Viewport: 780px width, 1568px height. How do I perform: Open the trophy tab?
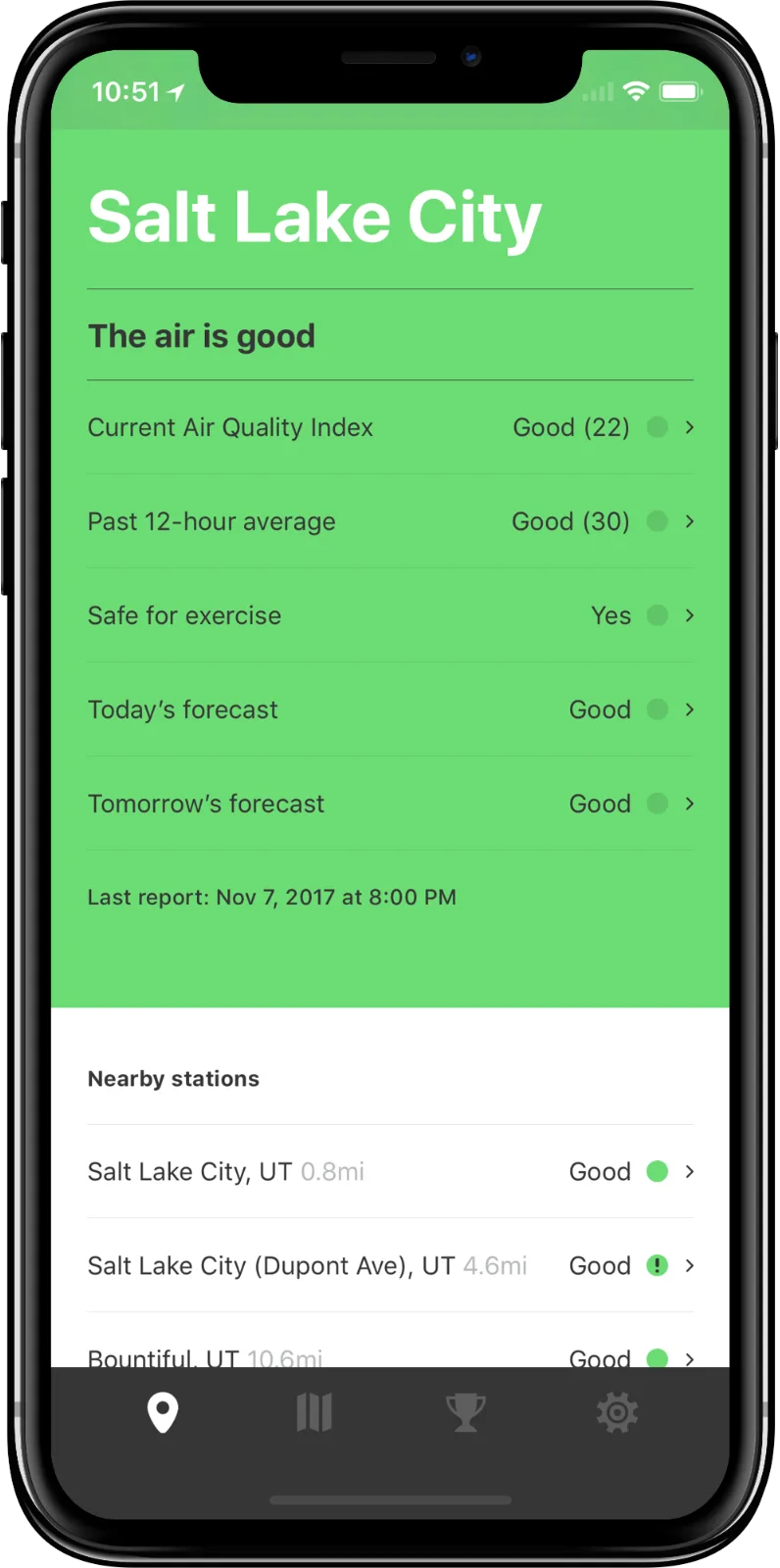(x=465, y=1412)
